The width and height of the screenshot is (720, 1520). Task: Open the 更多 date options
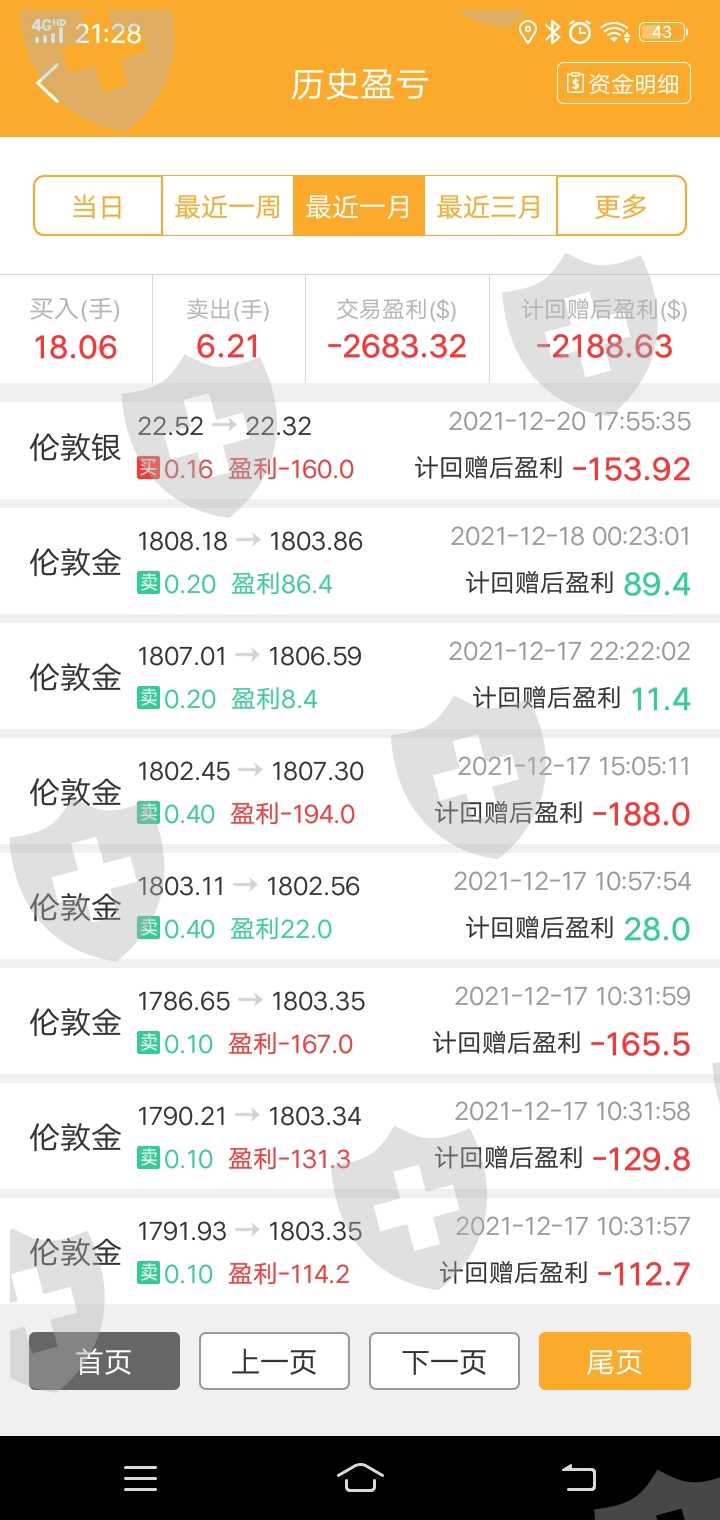[x=621, y=206]
